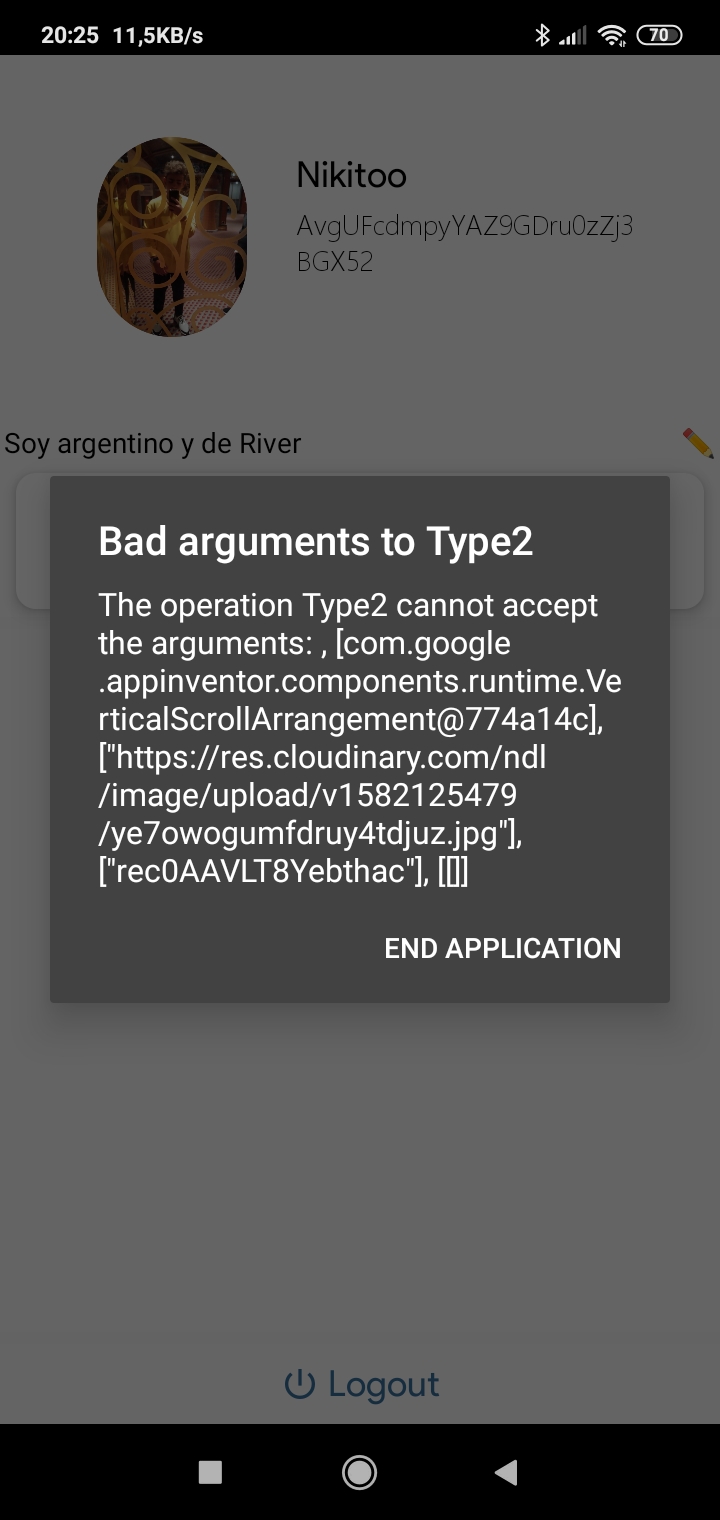Screen dimensions: 720x1520
Task: Open Nikitoo's profile picture
Action: coord(172,237)
